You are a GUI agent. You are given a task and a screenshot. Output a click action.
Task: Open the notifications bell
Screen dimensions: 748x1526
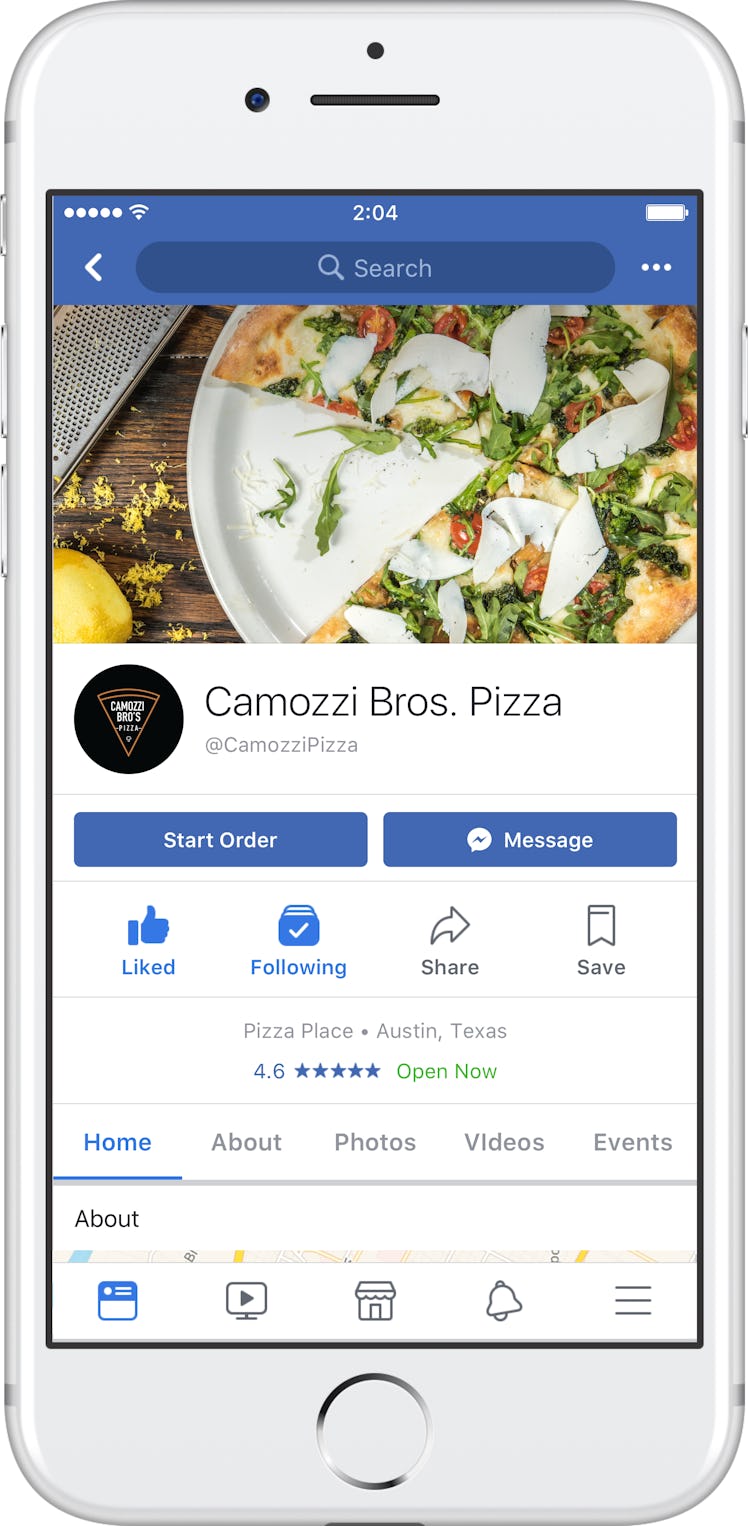[x=504, y=1301]
